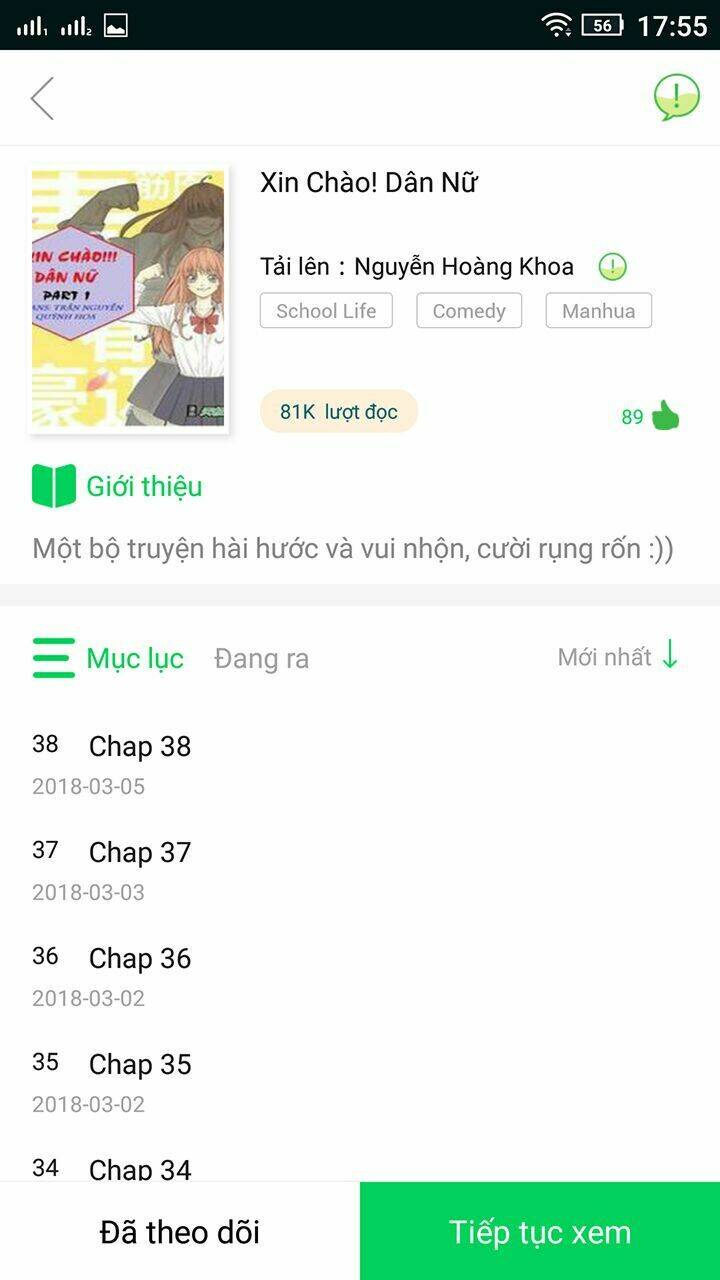The height and width of the screenshot is (1280, 720).
Task: Open Chap 38 from the chapter list
Action: pyautogui.click(x=139, y=747)
